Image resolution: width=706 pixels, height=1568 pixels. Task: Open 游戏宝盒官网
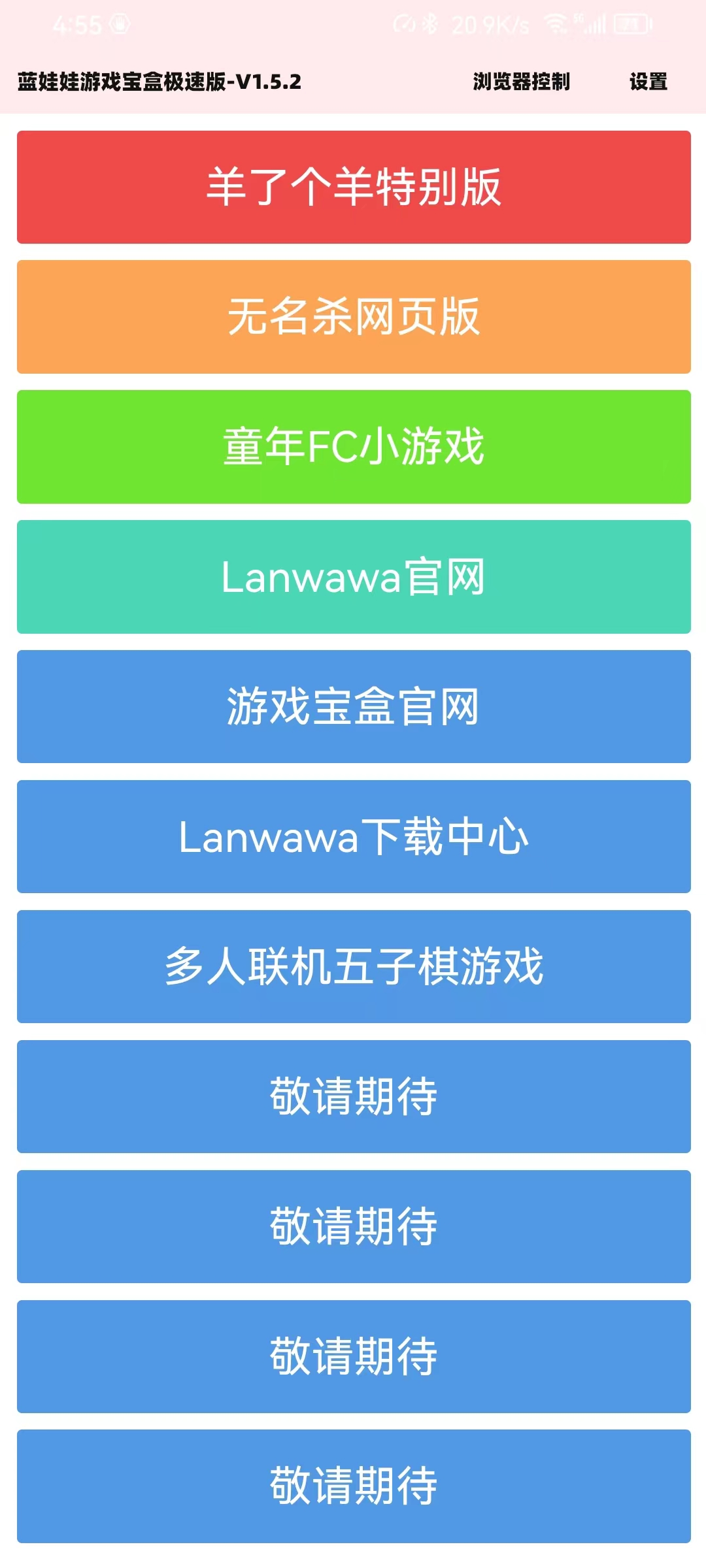pyautogui.click(x=354, y=706)
